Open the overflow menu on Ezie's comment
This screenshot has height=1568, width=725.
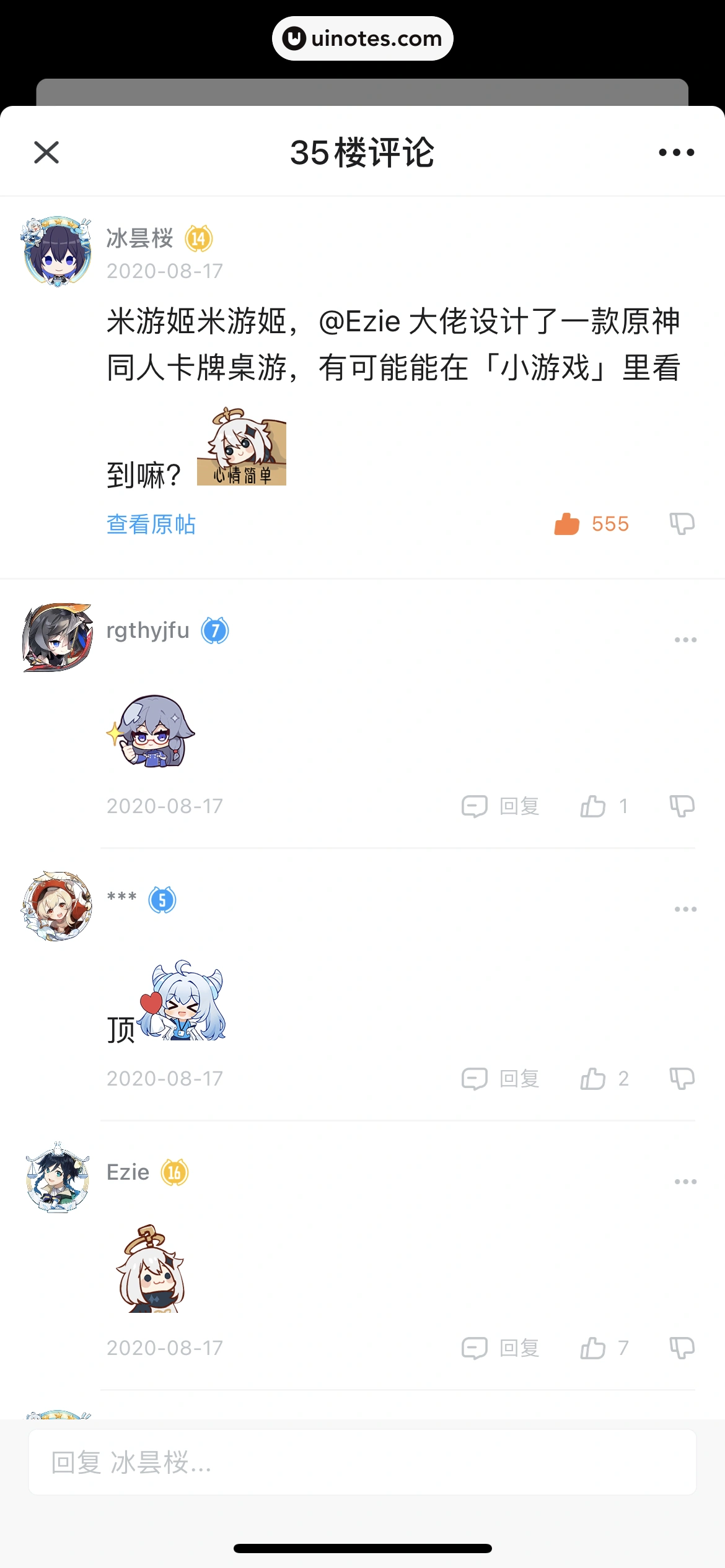(685, 1180)
